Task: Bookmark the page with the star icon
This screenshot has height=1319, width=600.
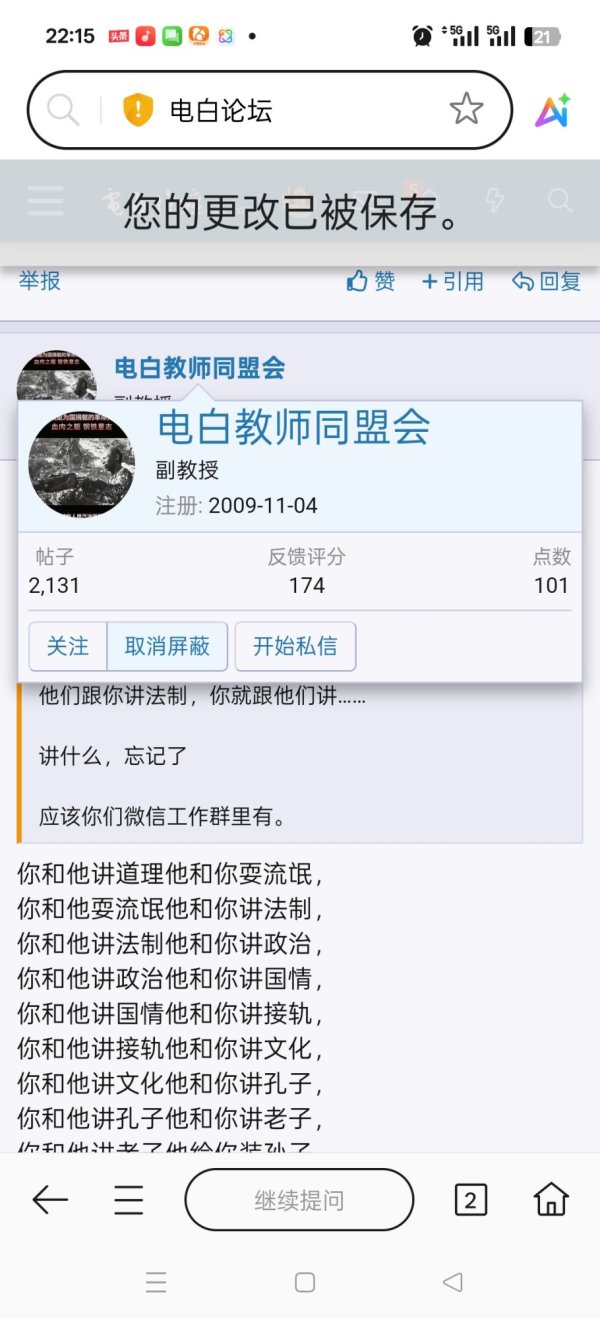Action: 466,110
